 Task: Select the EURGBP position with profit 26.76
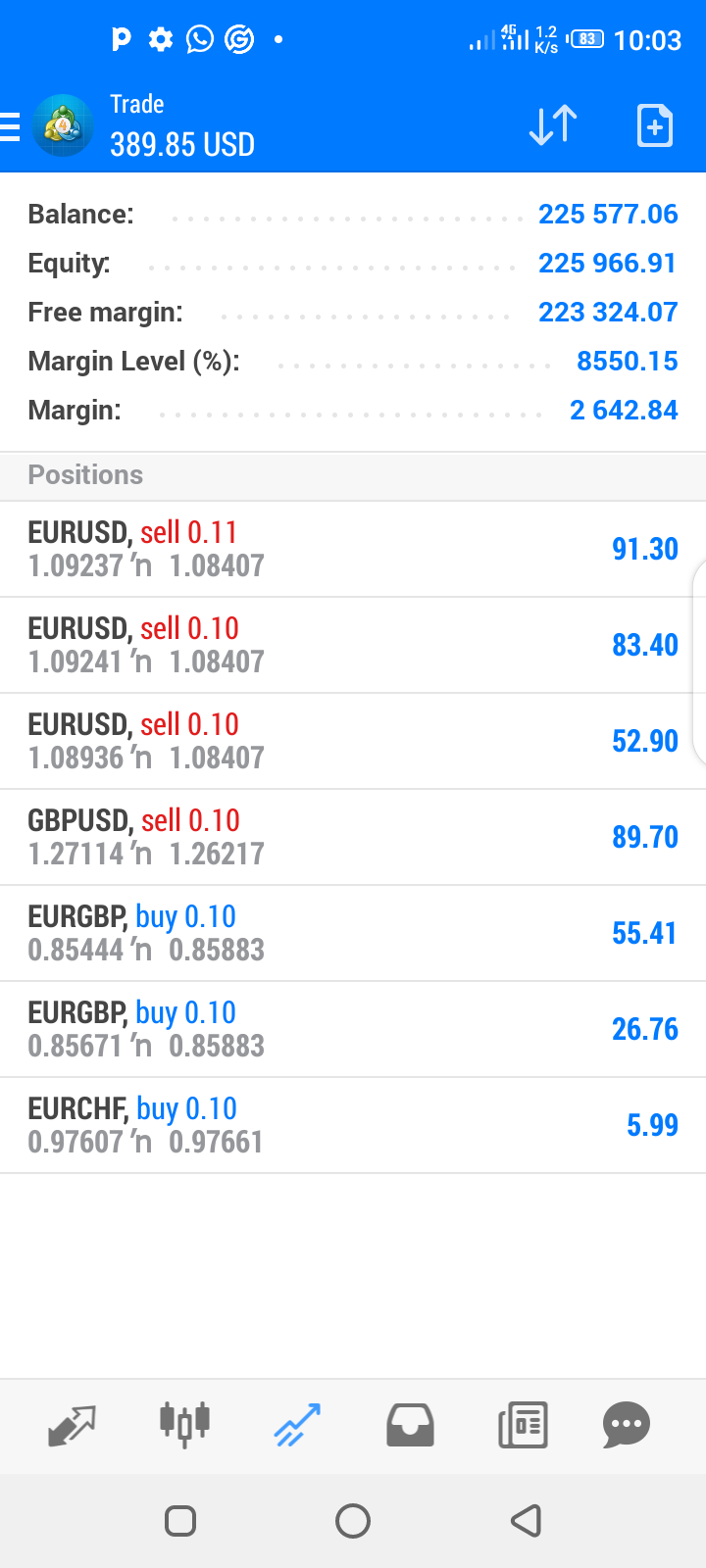[x=353, y=1029]
